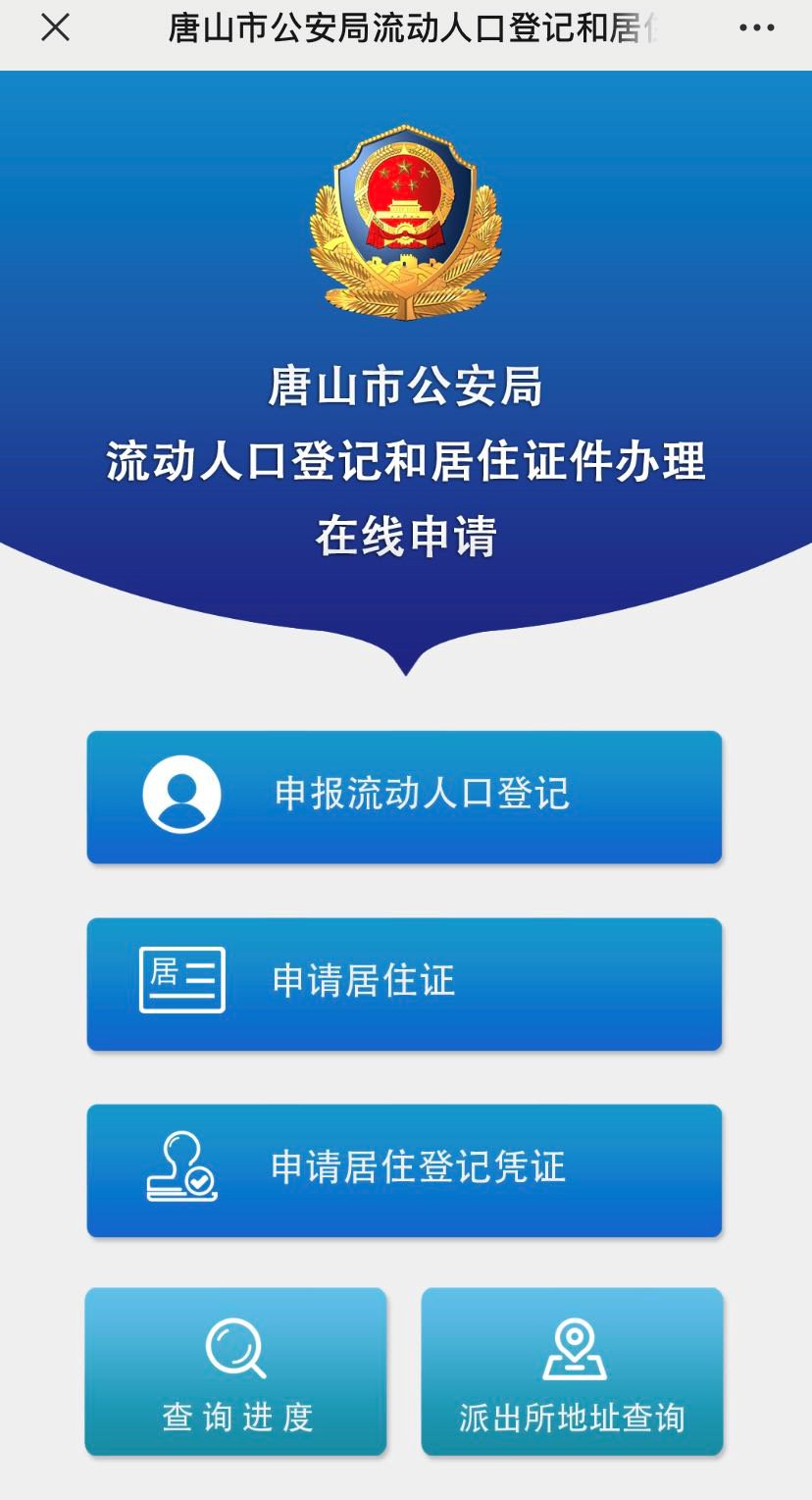This screenshot has width=812, height=1500.
Task: Open the three-dot overflow menu
Action: click(x=756, y=28)
